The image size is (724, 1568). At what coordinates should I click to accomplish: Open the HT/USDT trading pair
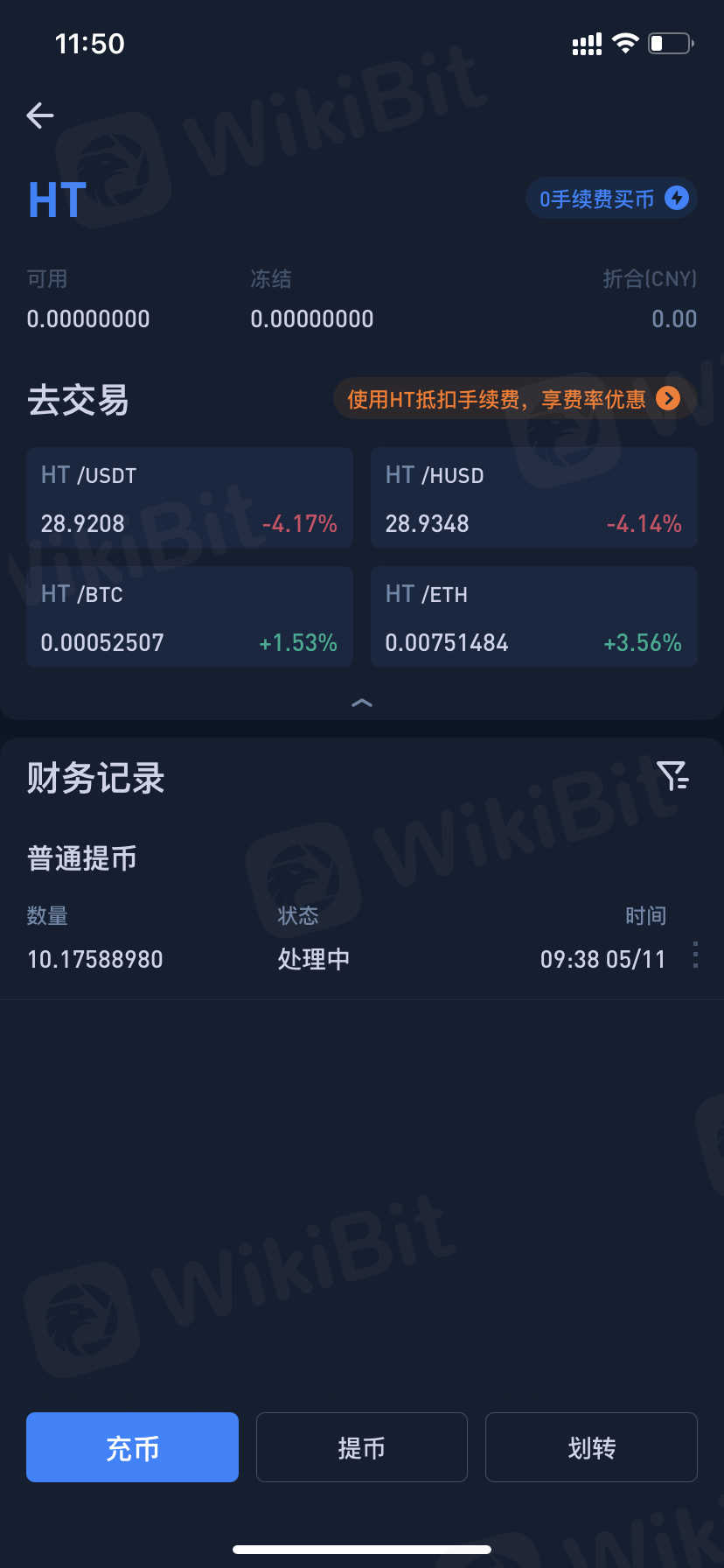189,499
